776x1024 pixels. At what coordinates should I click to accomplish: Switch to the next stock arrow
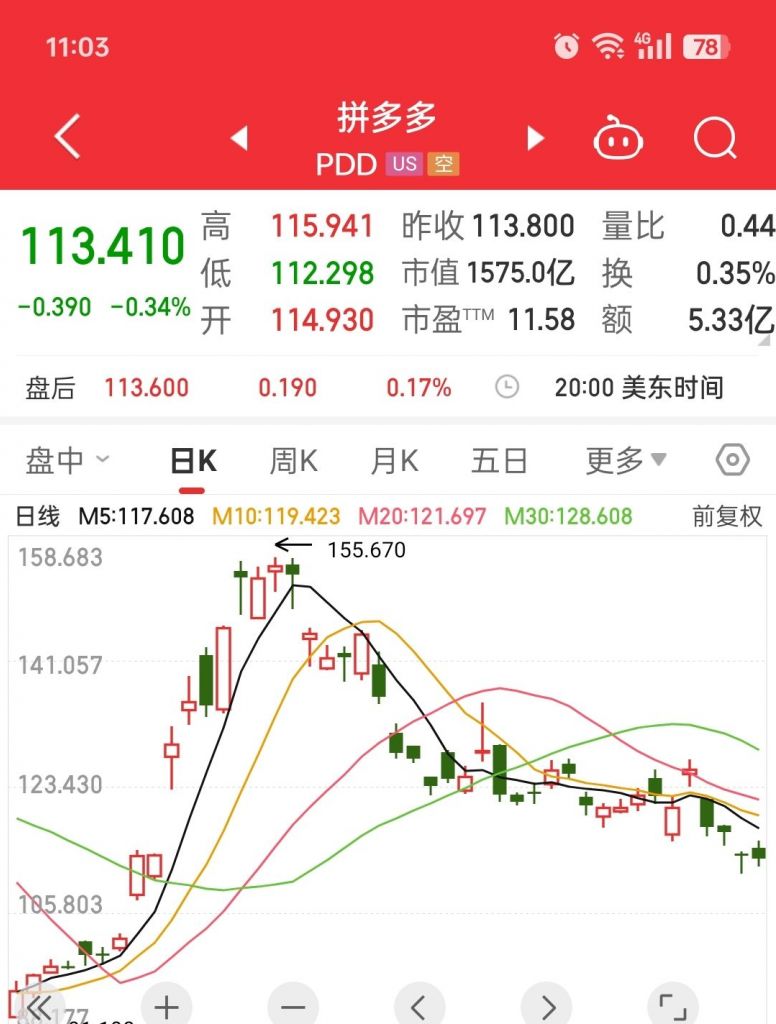click(x=536, y=138)
